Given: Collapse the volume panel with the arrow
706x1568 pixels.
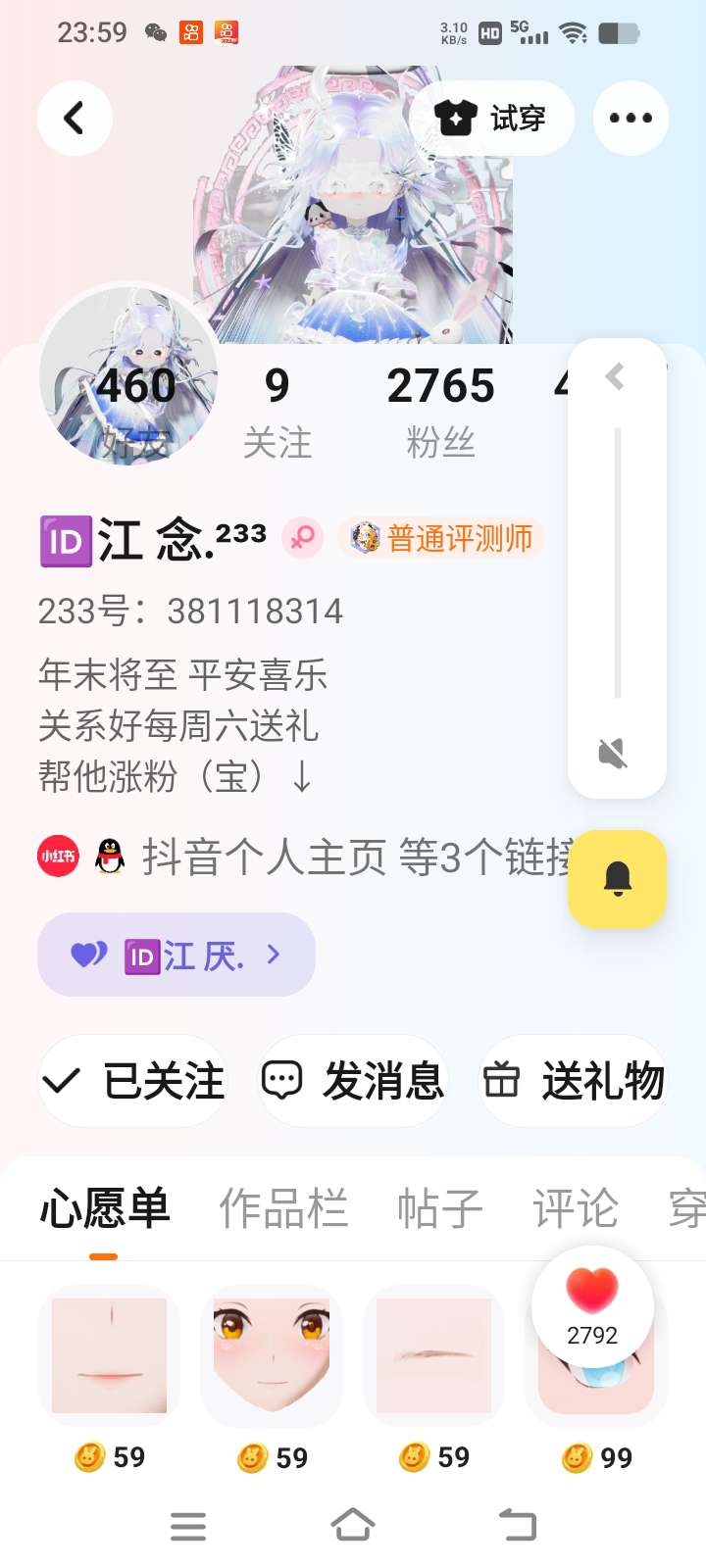Looking at the screenshot, I should click(616, 376).
